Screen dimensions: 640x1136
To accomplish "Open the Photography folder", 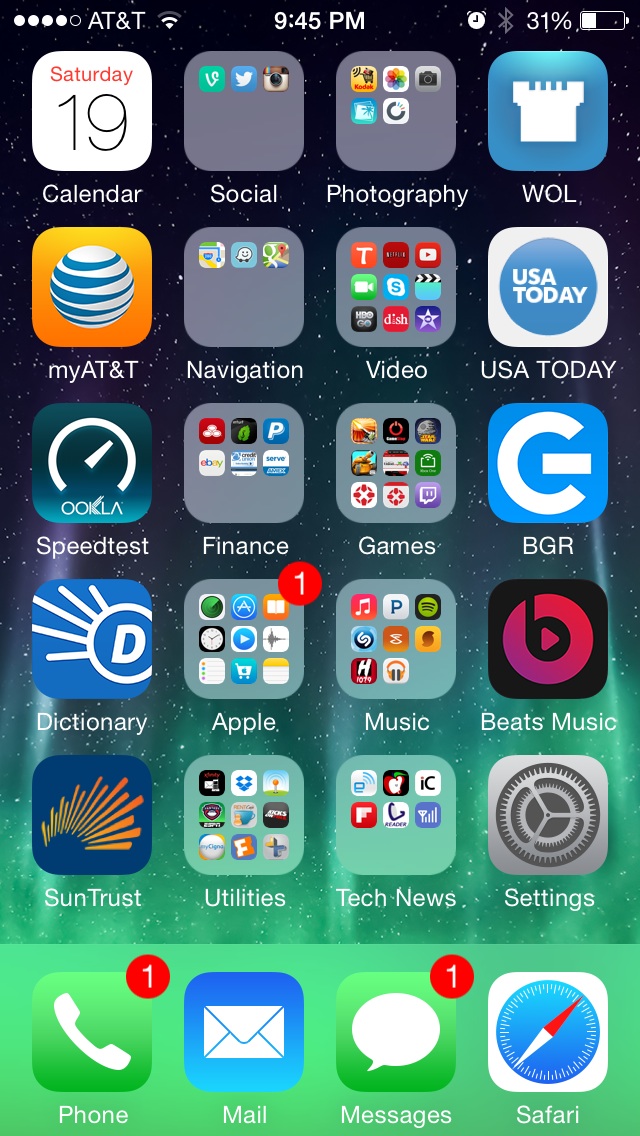I will pyautogui.click(x=396, y=111).
